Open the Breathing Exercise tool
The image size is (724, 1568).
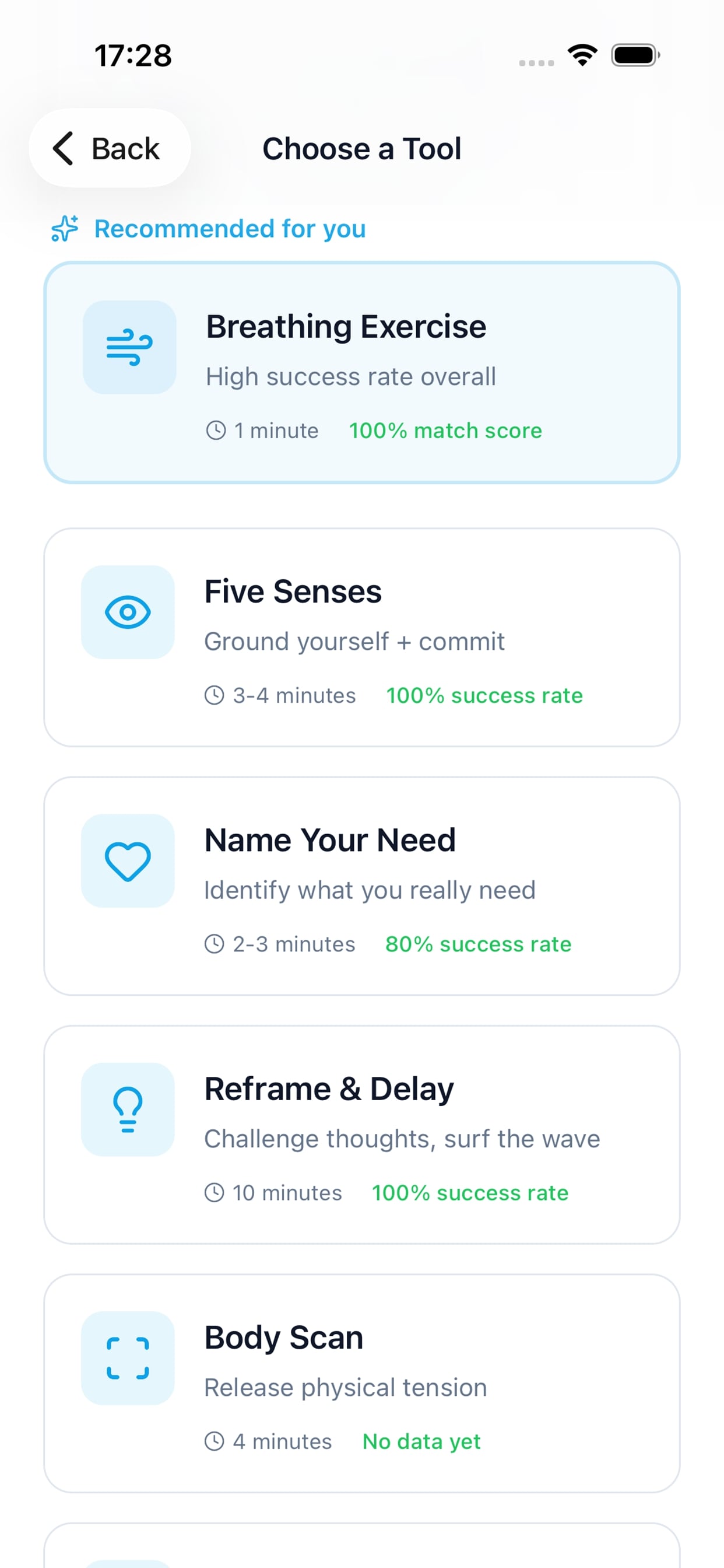pyautogui.click(x=362, y=373)
